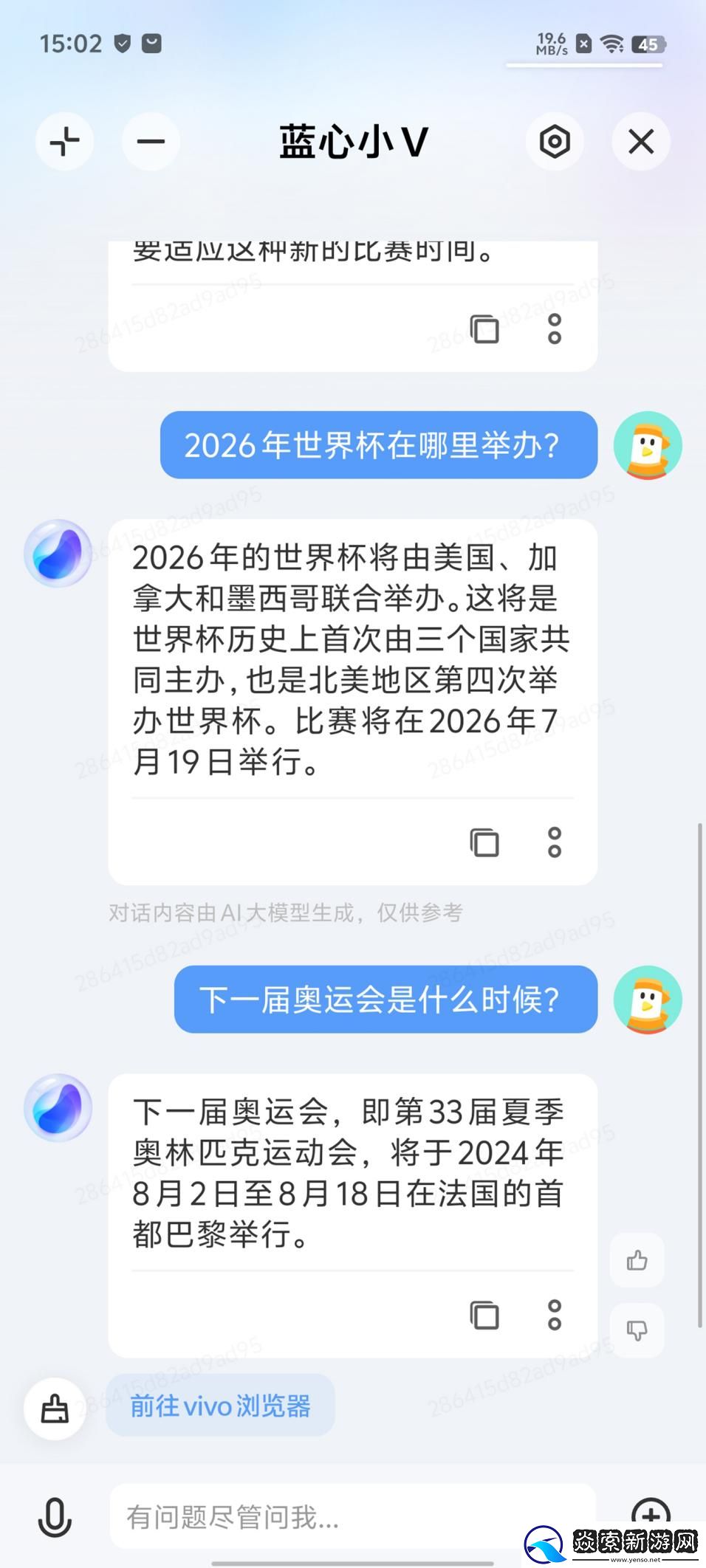Copy the 2026 World Cup answer
Image resolution: width=706 pixels, height=1568 pixels.
[484, 843]
